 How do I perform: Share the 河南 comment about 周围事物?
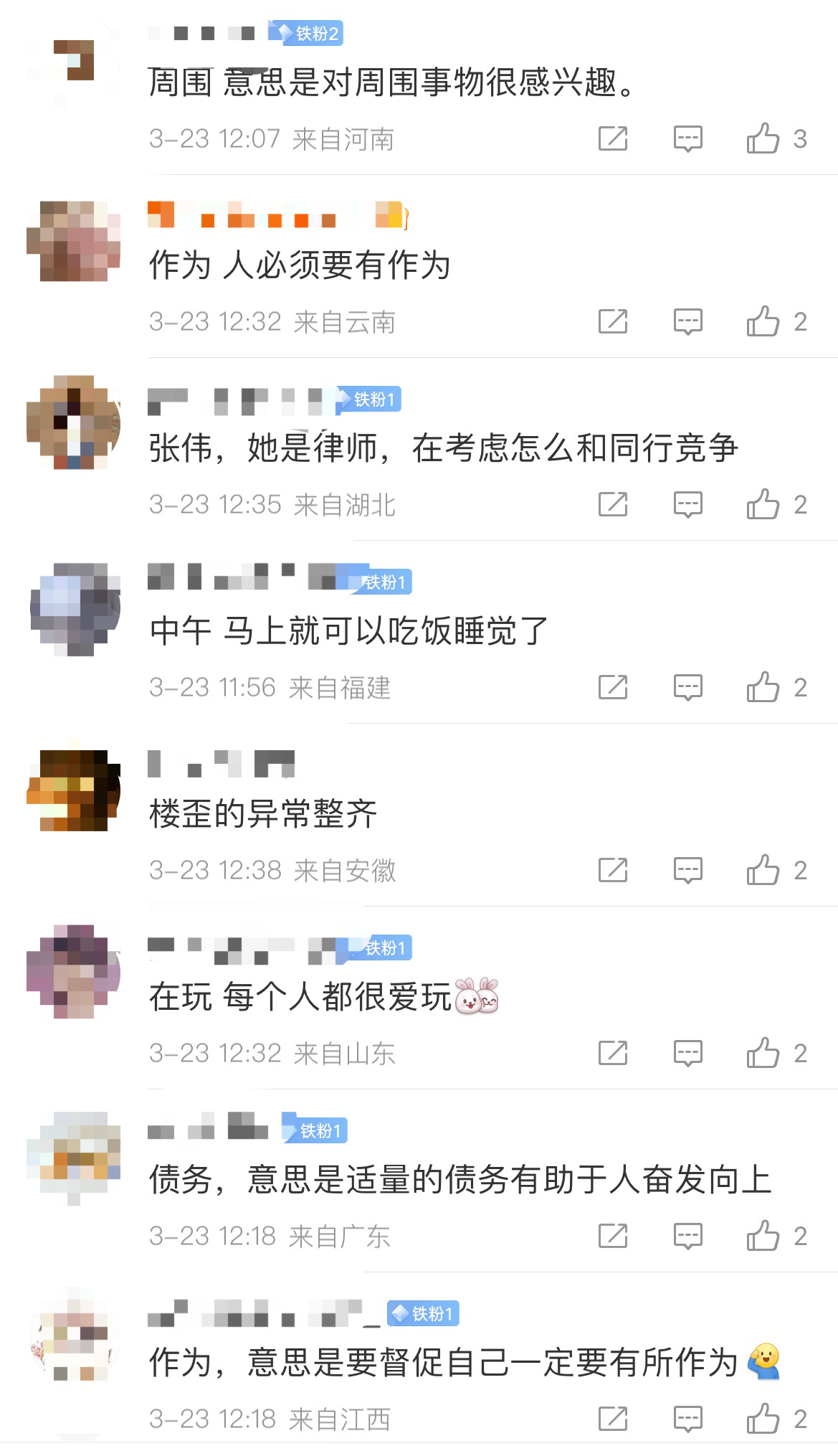click(x=613, y=138)
